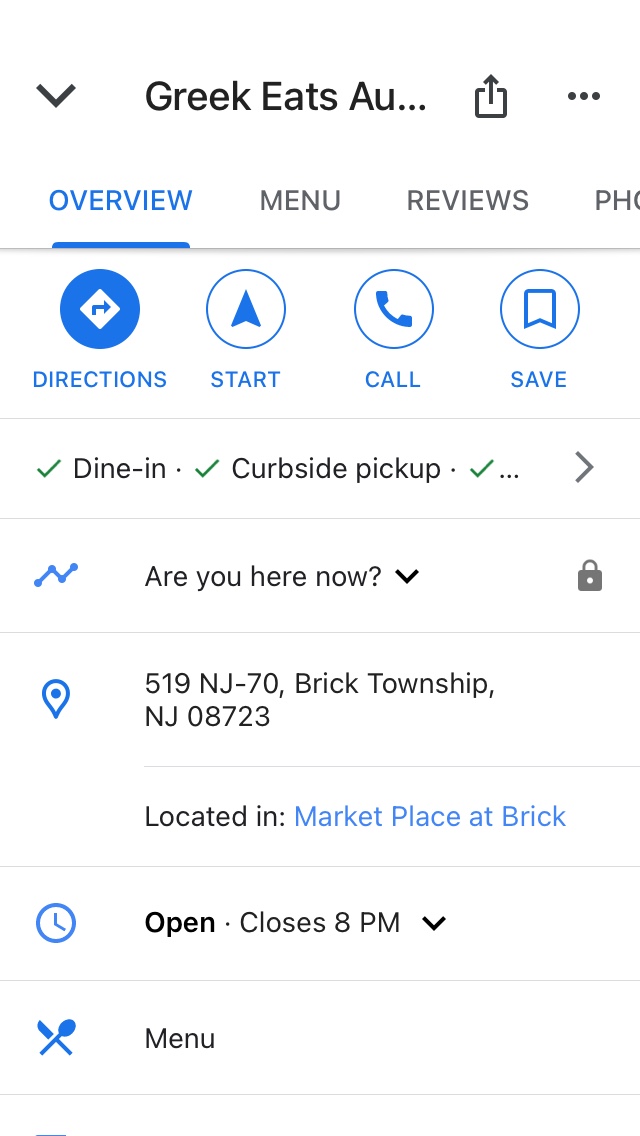Switch to the Menu tab
This screenshot has width=640, height=1136.
coord(300,201)
